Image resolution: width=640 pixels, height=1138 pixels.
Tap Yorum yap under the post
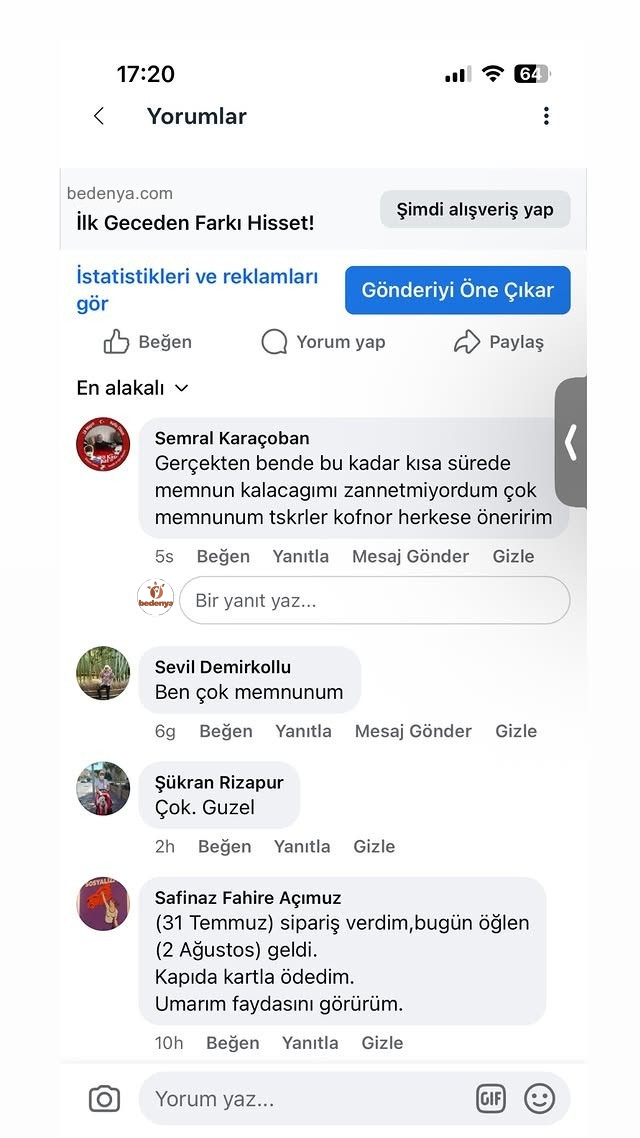pos(323,342)
